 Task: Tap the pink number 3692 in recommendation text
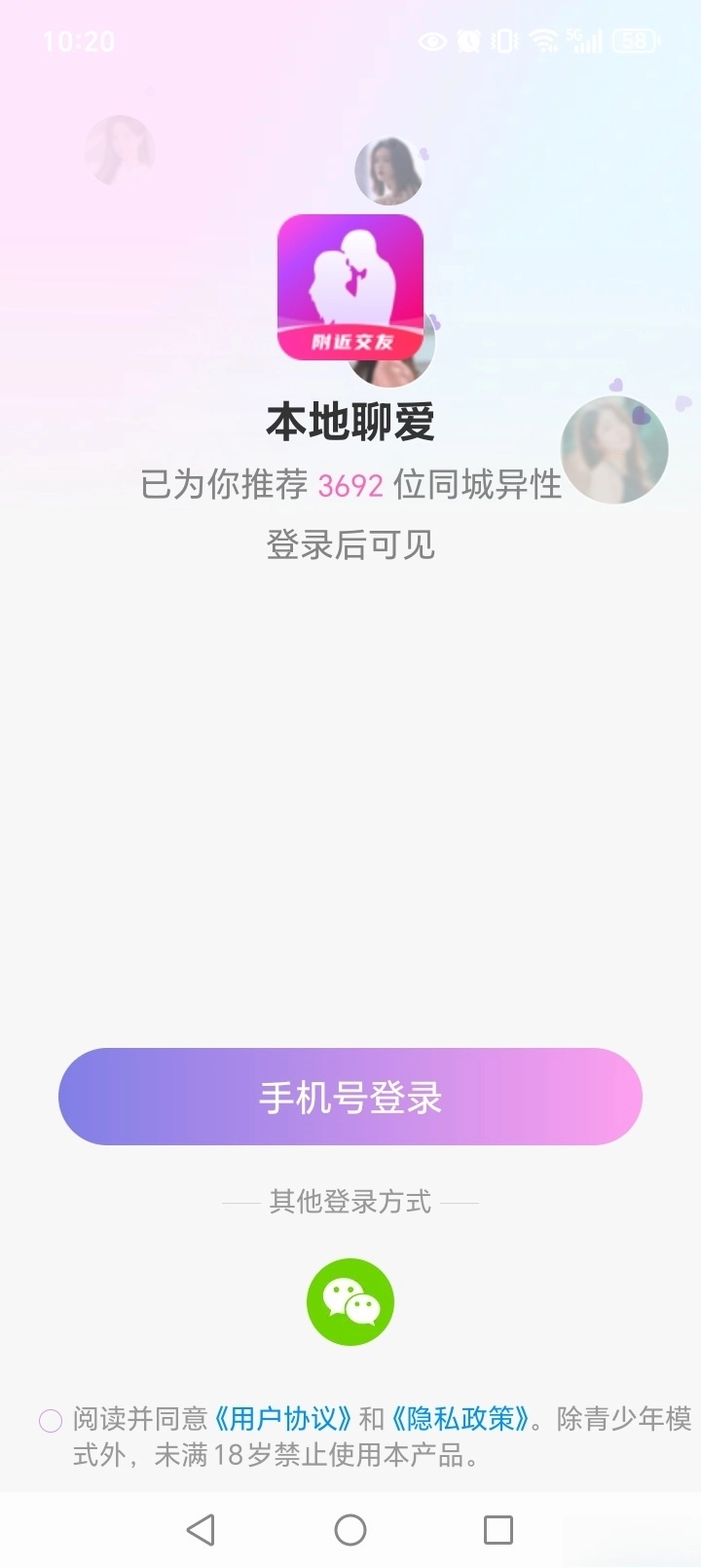click(352, 487)
